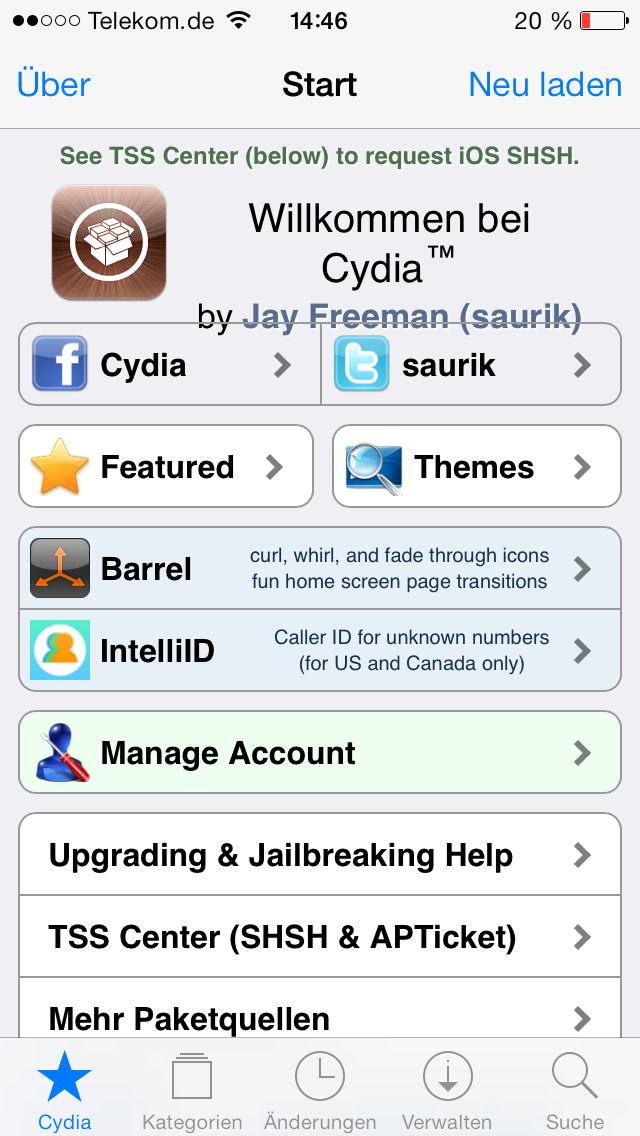Open Manage Account
Screen dimensions: 640x1136
(320, 752)
